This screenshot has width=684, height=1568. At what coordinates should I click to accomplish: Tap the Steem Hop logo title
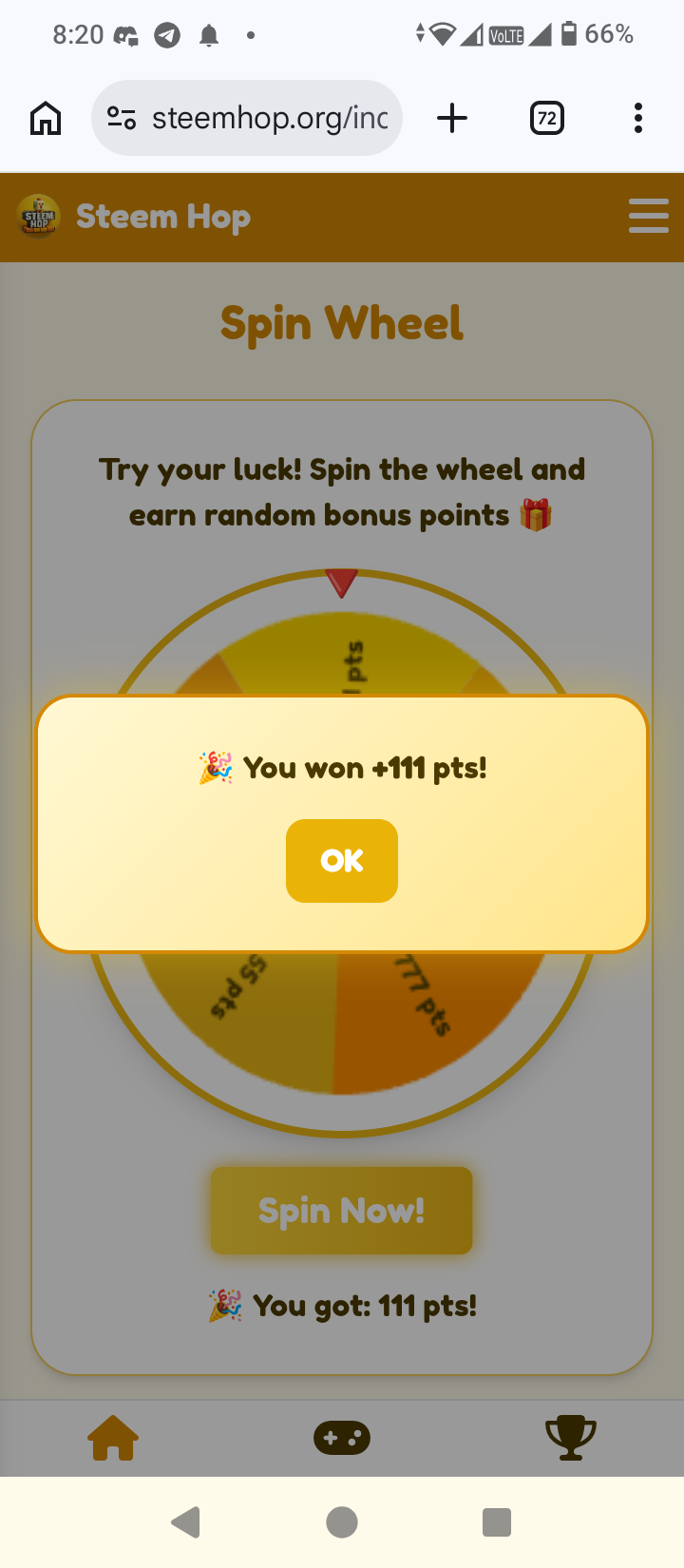pos(134,217)
